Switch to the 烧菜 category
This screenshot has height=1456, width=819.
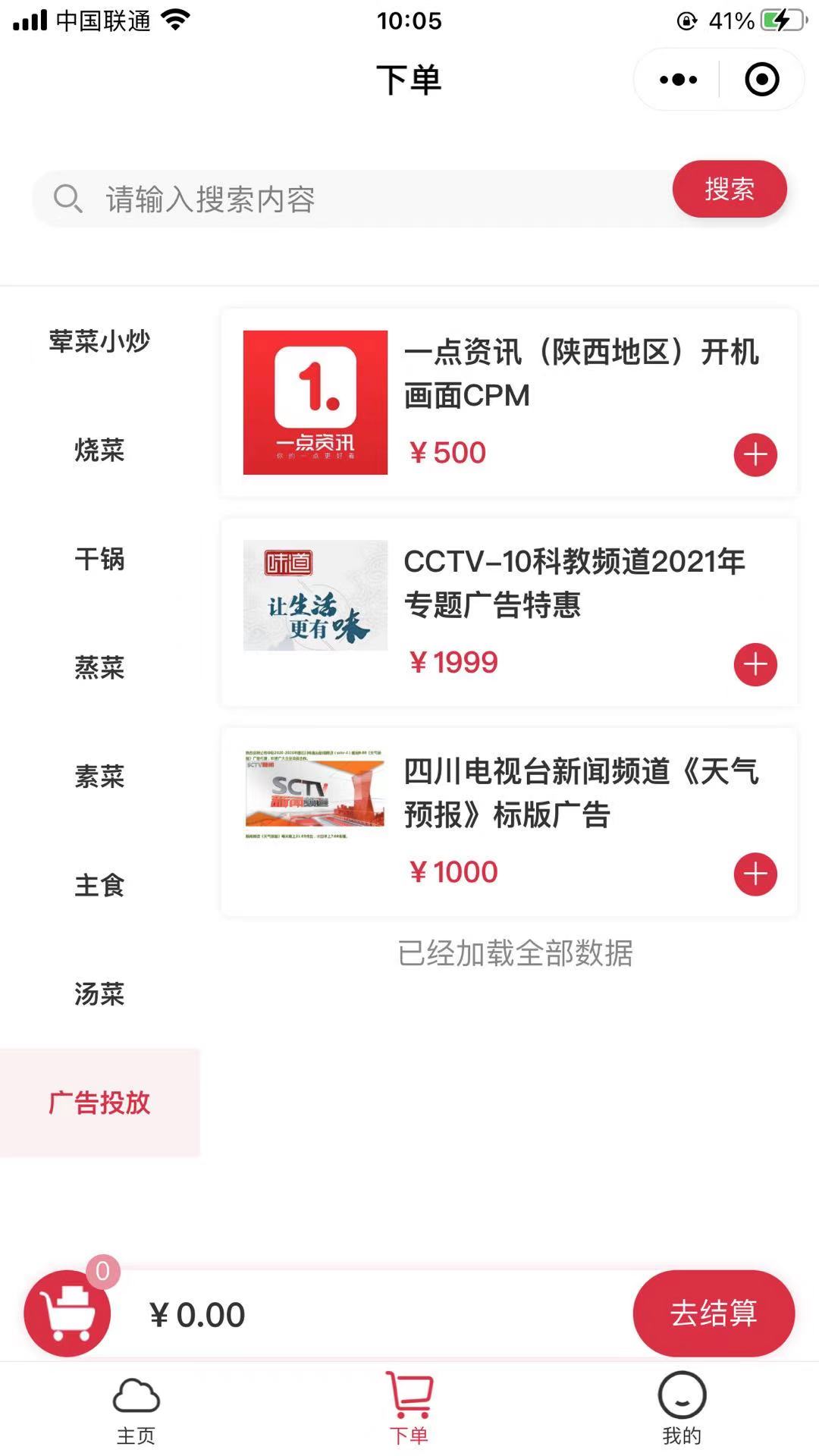click(99, 450)
